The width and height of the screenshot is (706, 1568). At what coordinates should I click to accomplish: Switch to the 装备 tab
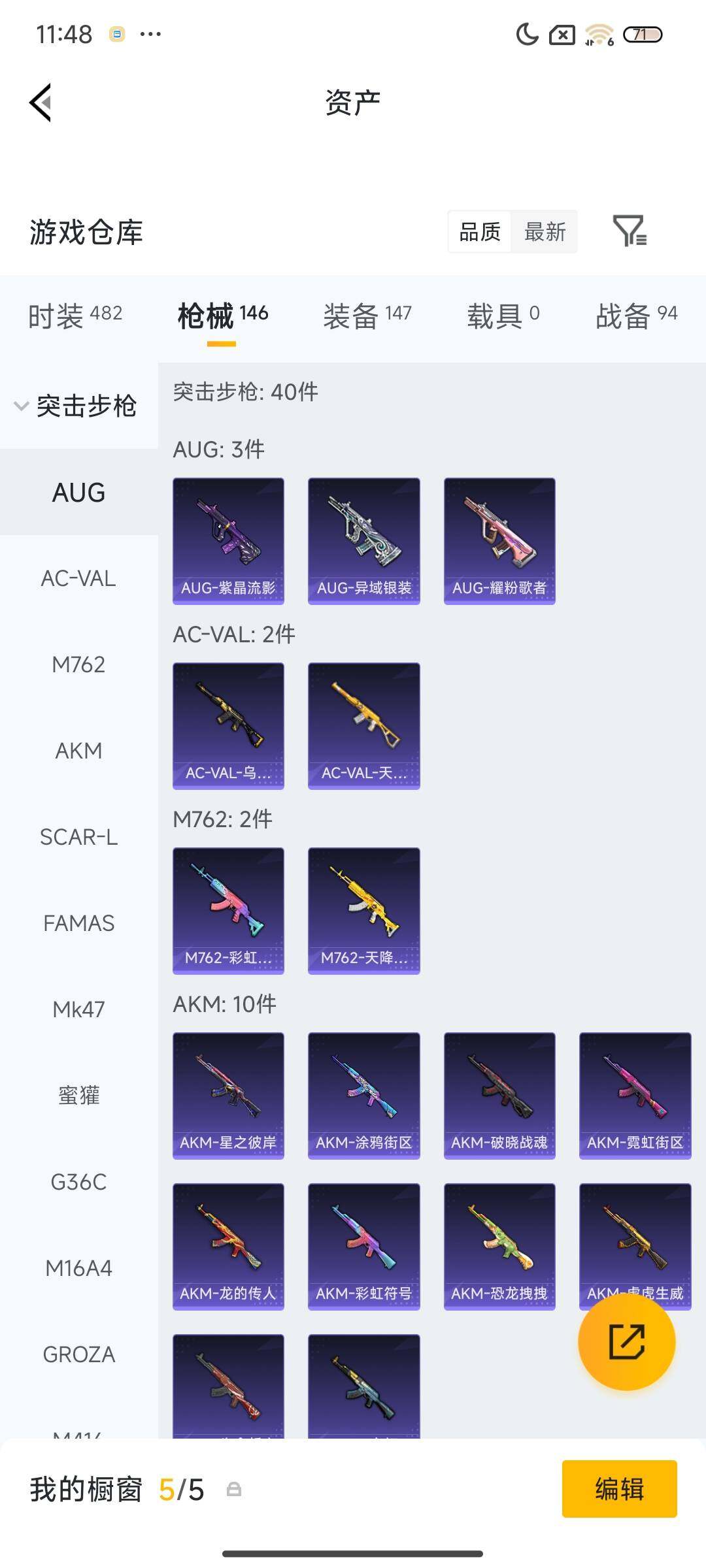(367, 316)
